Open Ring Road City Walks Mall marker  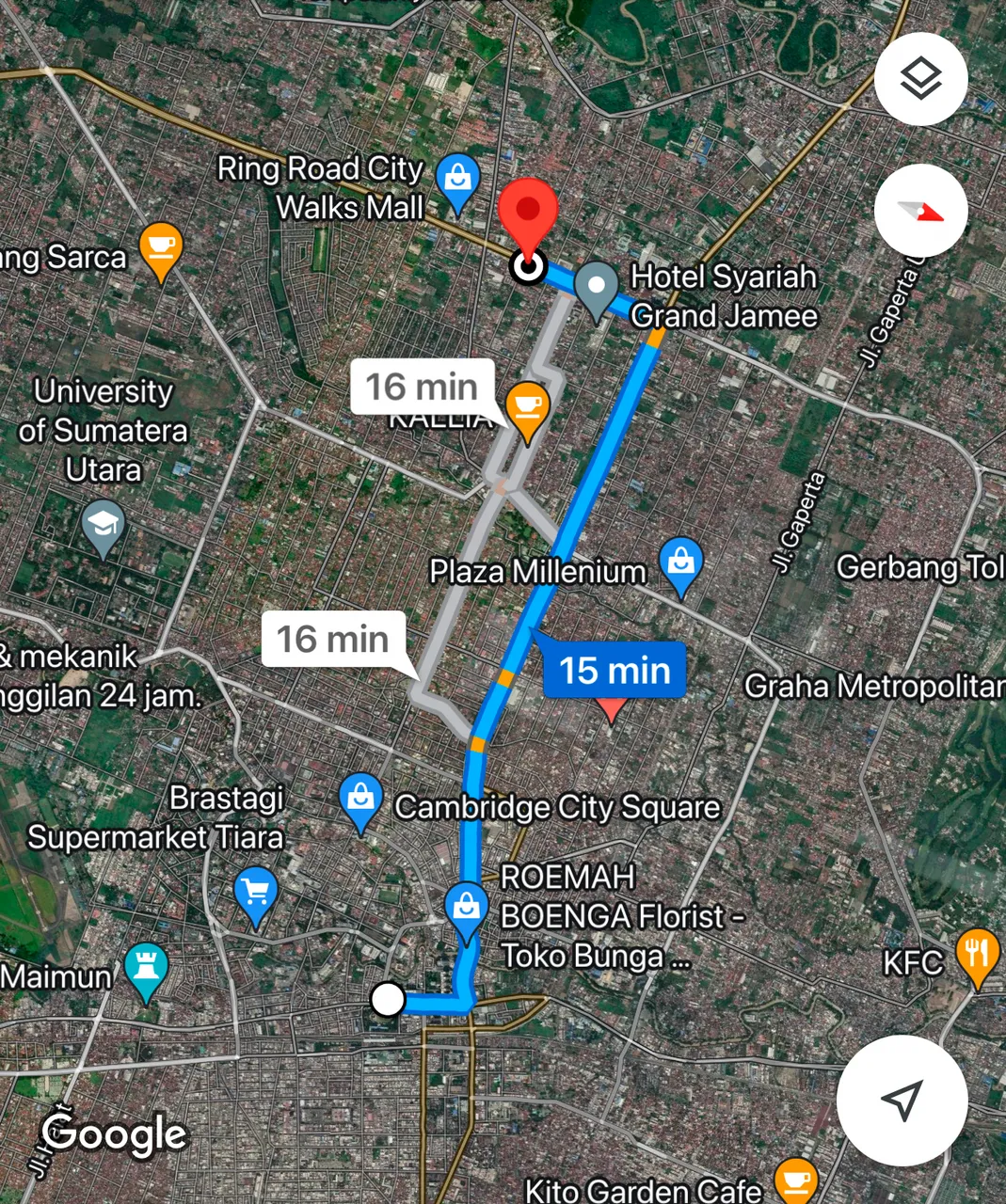click(x=458, y=179)
